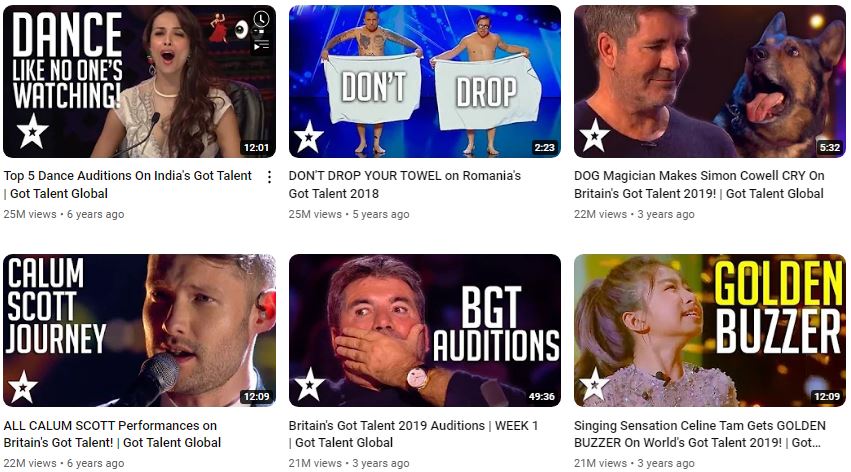Open the Singing Sensation Celine Tam title link

pyautogui.click(x=698, y=425)
